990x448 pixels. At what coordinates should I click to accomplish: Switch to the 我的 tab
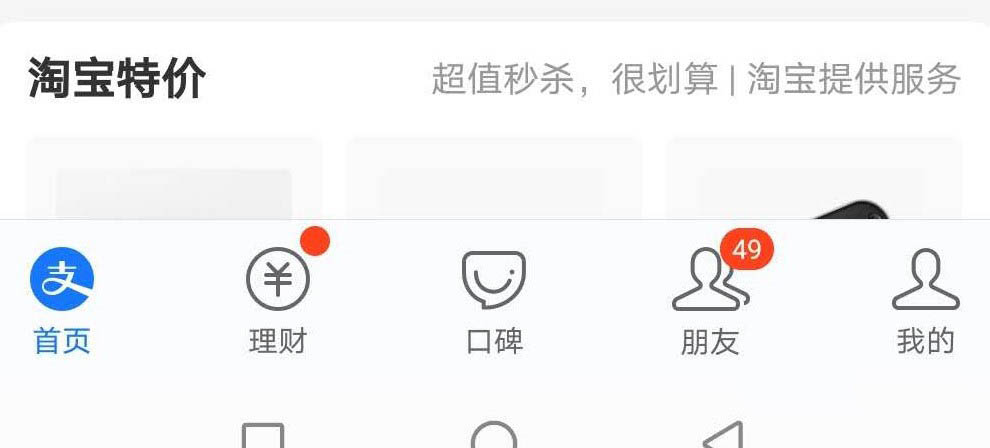[925, 300]
